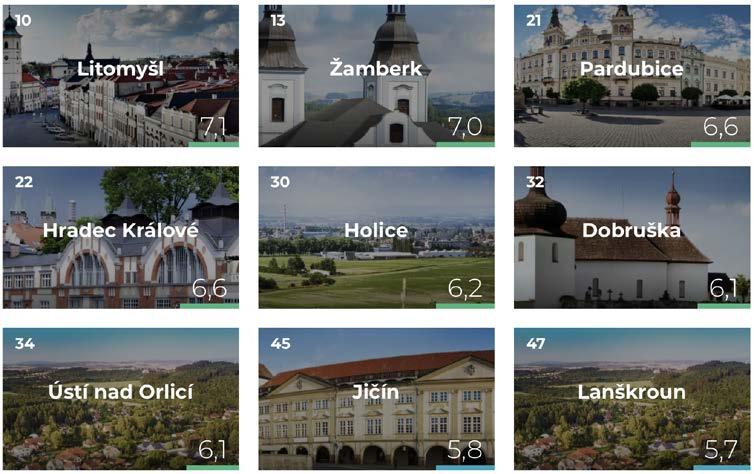This screenshot has width=754, height=474.
Task: Open the Litomyšl city card
Action: (121, 76)
